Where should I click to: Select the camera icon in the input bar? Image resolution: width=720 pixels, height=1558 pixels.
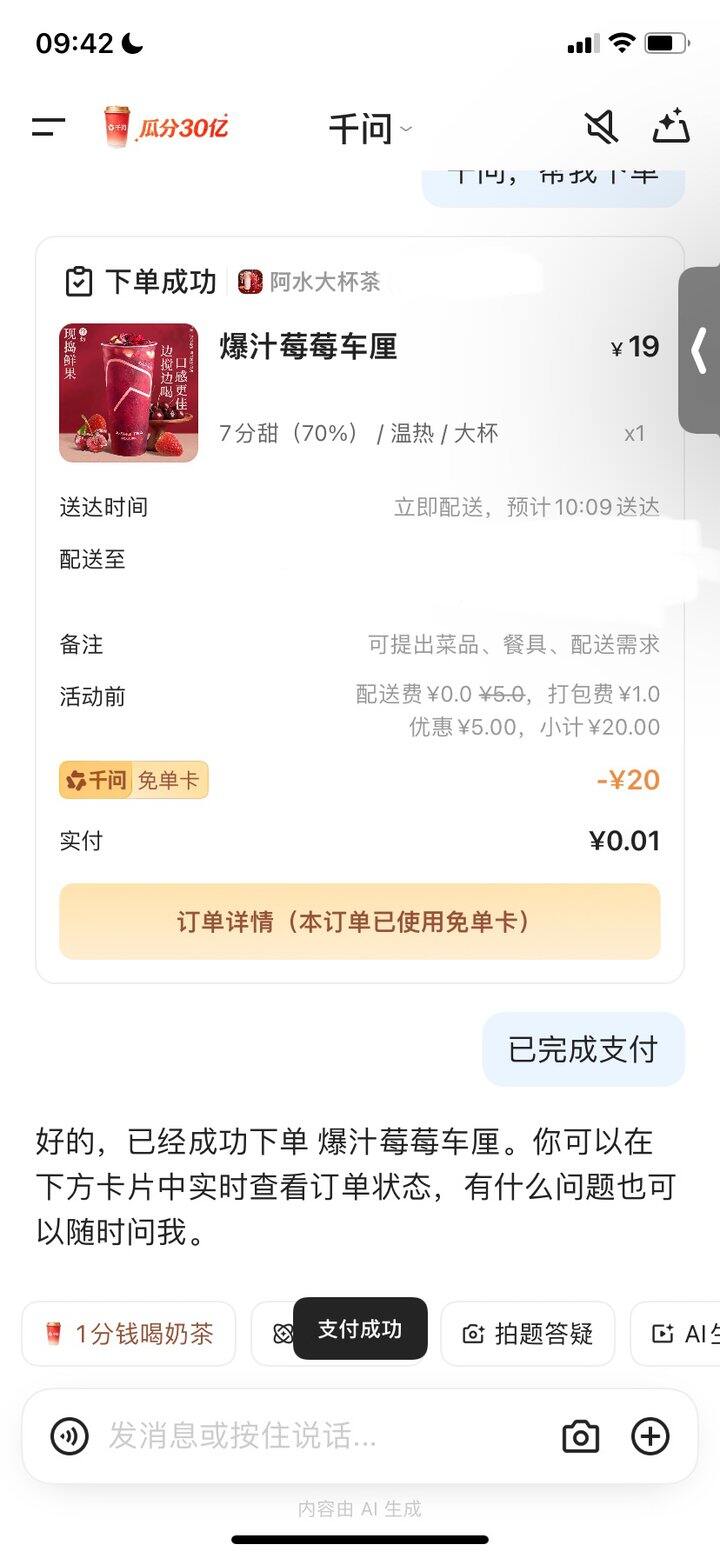click(x=581, y=1436)
